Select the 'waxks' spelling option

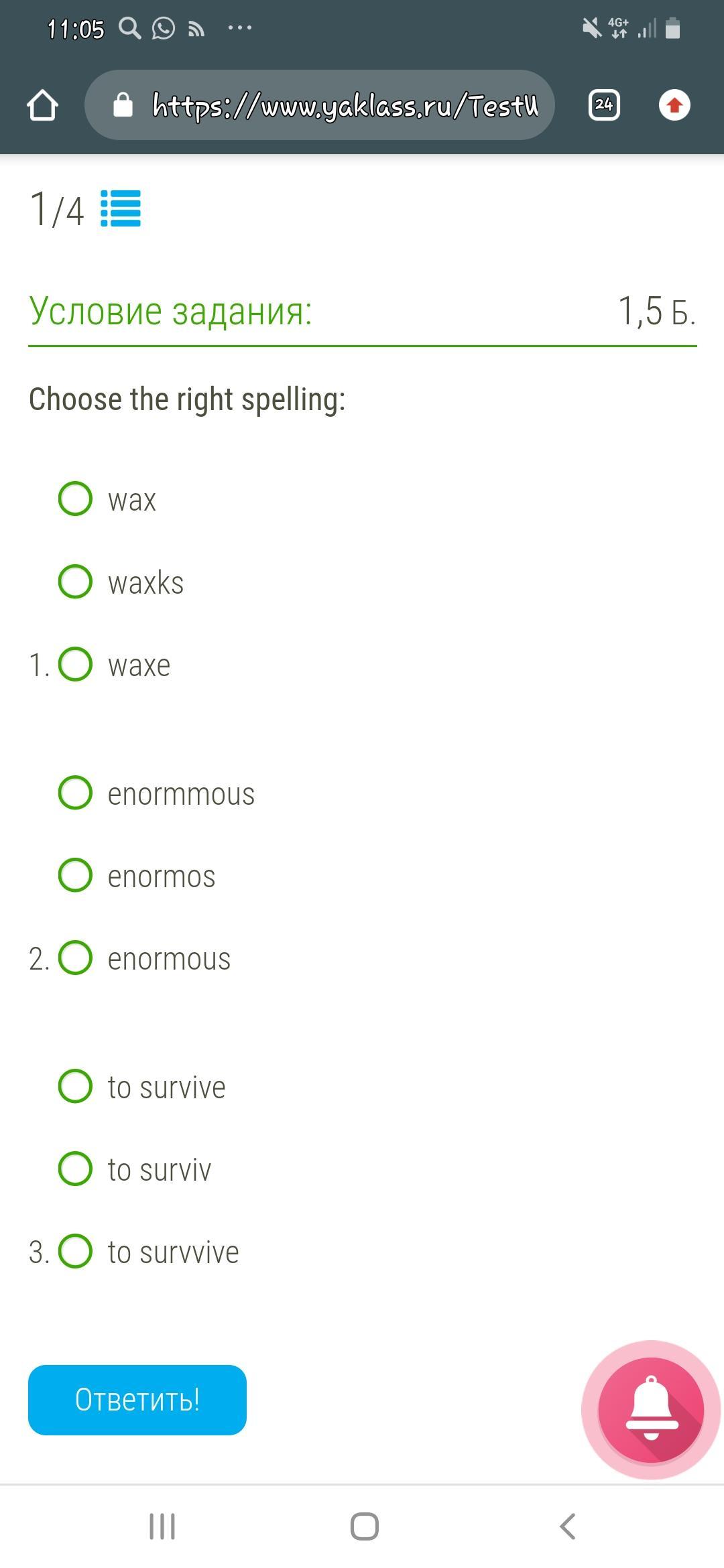(76, 582)
